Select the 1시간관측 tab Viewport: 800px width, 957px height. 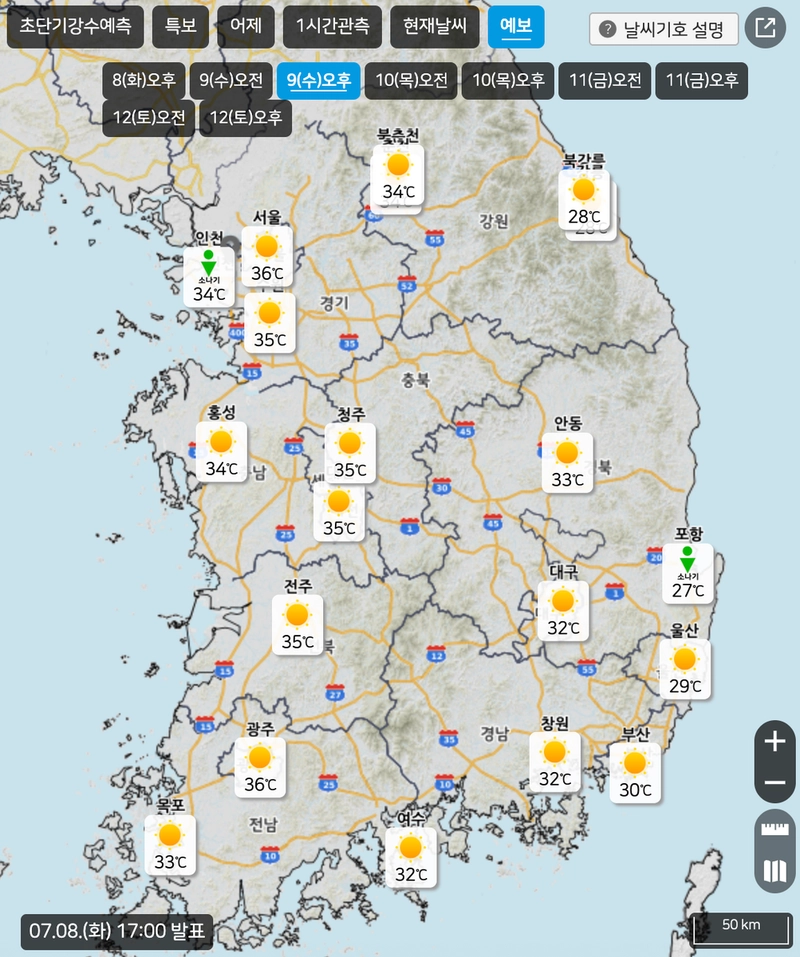pyautogui.click(x=332, y=27)
